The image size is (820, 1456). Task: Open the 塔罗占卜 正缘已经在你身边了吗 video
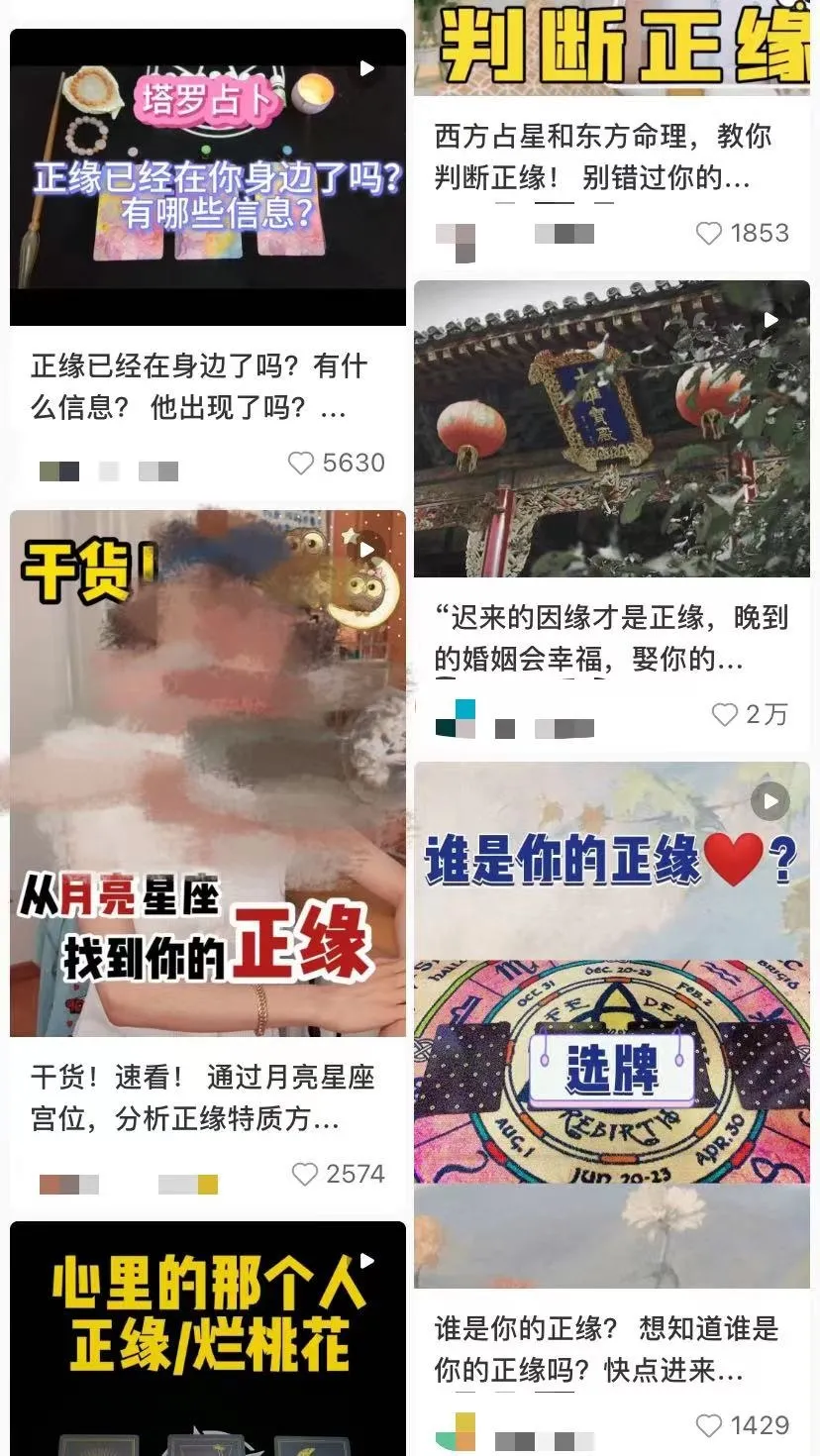(x=208, y=176)
